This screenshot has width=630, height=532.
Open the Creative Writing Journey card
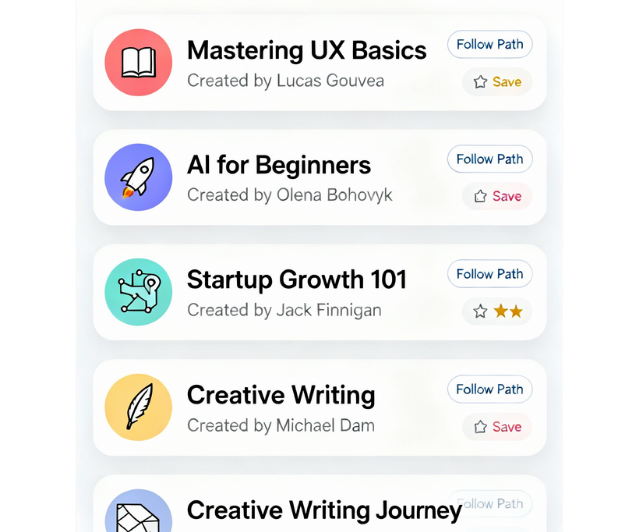coord(300,512)
